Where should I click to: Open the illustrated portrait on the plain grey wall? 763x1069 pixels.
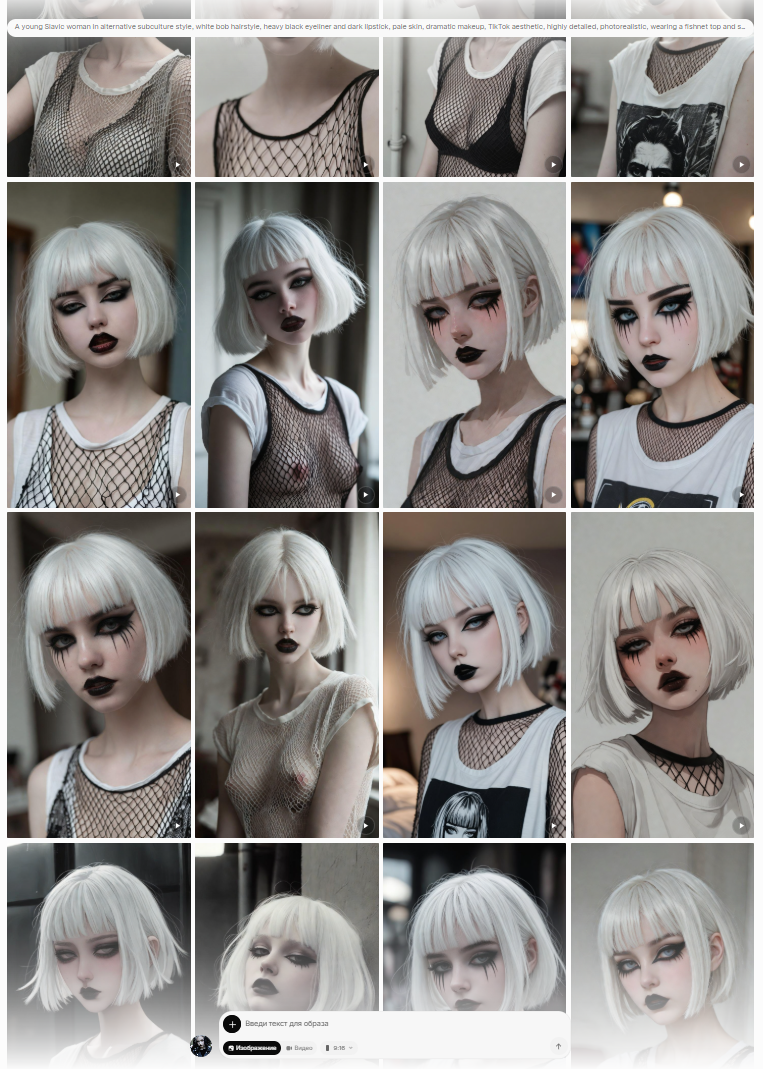(662, 675)
